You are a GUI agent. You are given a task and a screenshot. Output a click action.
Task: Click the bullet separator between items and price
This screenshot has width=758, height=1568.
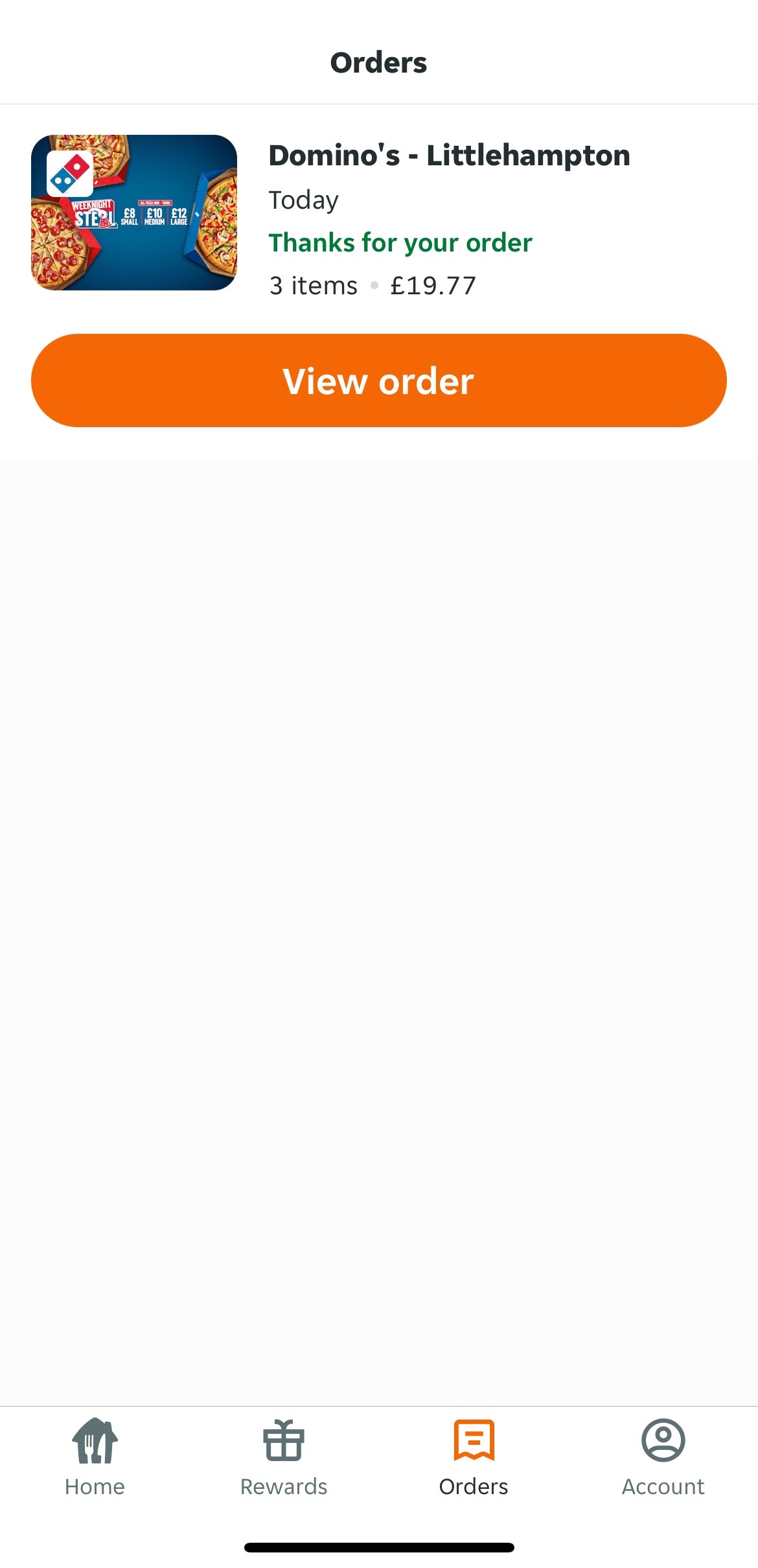[374, 286]
